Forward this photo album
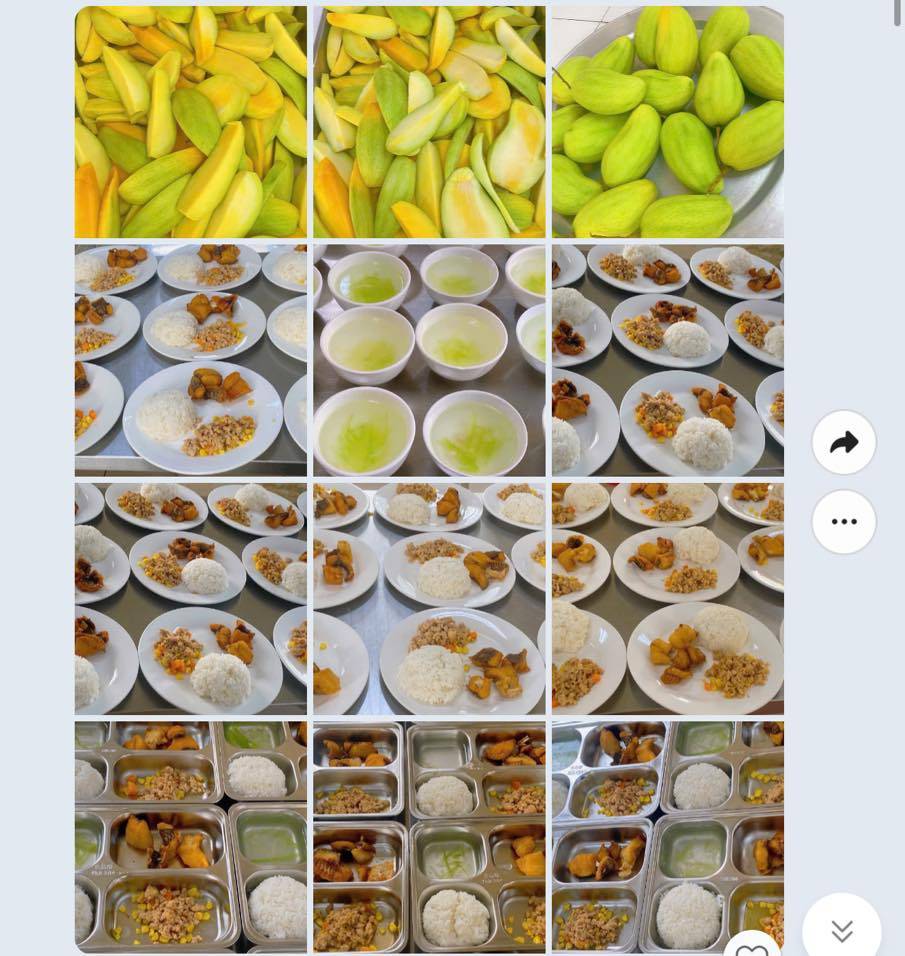Viewport: 905px width, 956px height. coord(844,443)
